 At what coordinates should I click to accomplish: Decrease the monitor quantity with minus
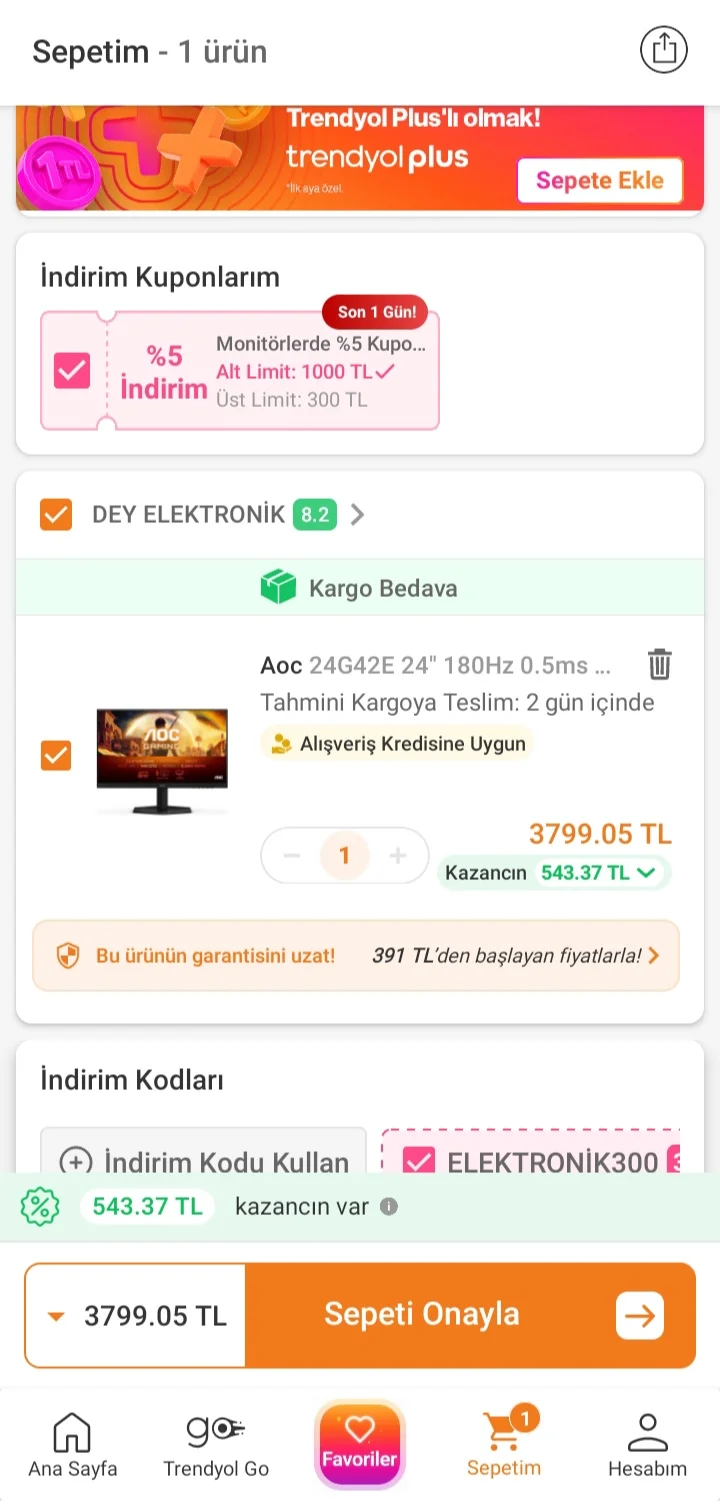pos(292,856)
